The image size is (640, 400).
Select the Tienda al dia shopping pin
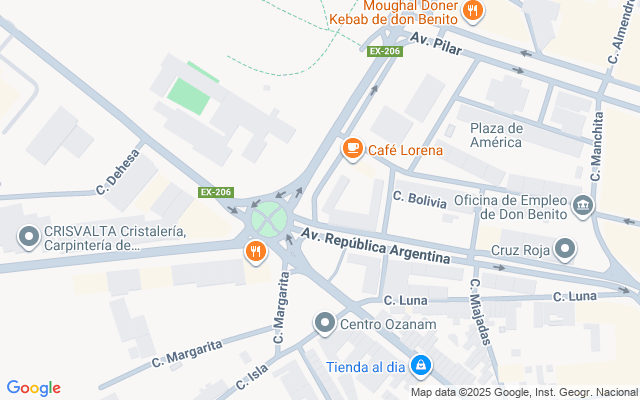pyautogui.click(x=421, y=367)
